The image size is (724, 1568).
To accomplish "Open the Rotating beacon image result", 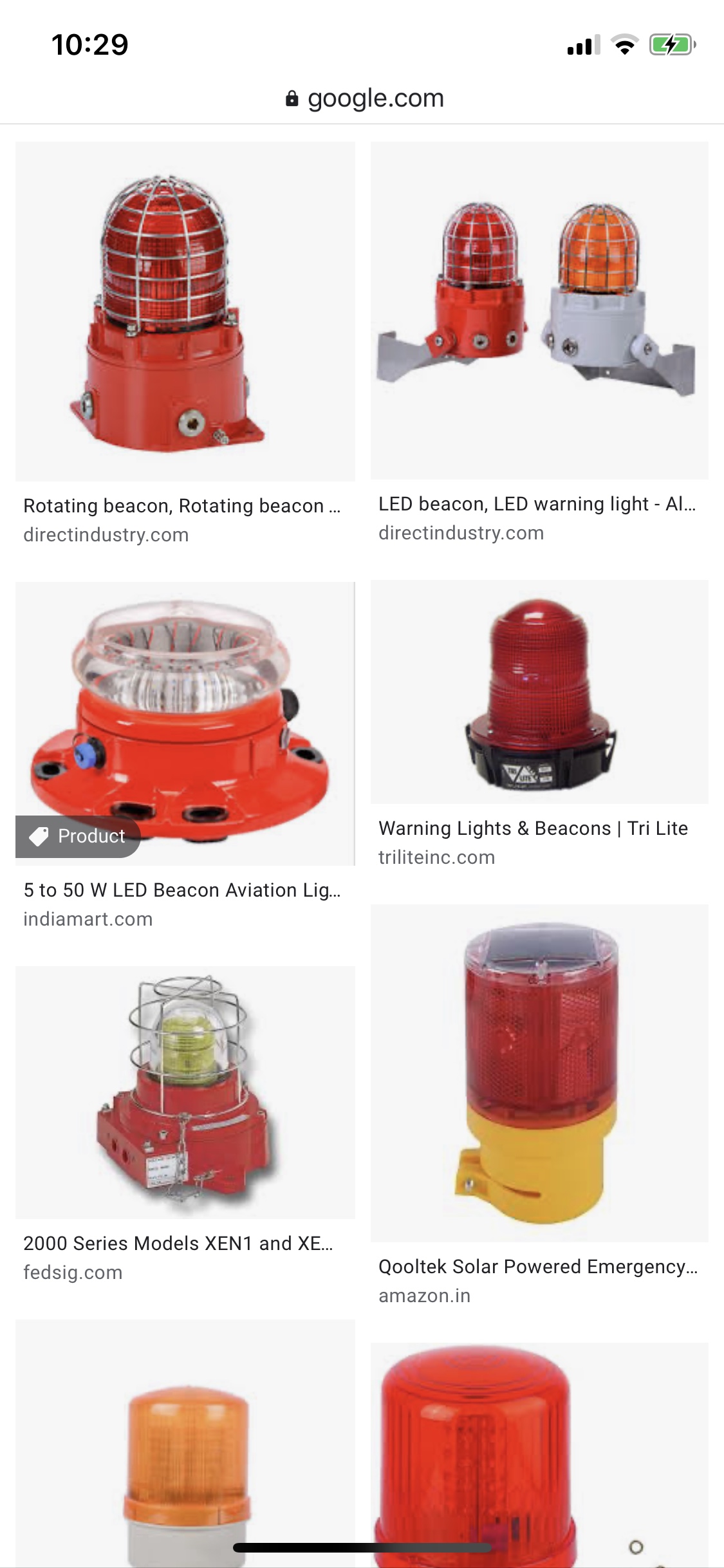I will click(185, 312).
